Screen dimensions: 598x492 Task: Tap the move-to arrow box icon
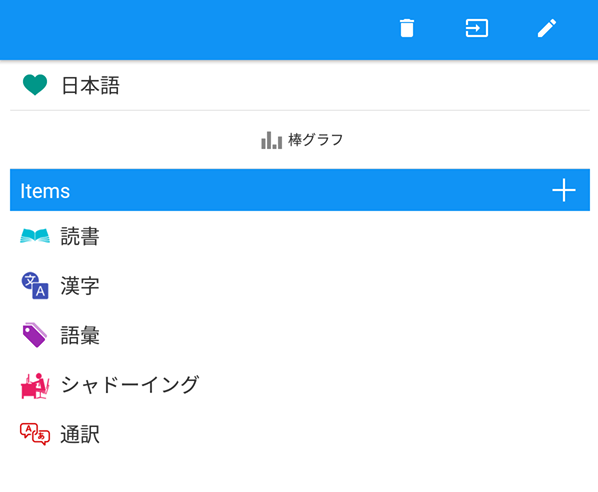tap(477, 28)
